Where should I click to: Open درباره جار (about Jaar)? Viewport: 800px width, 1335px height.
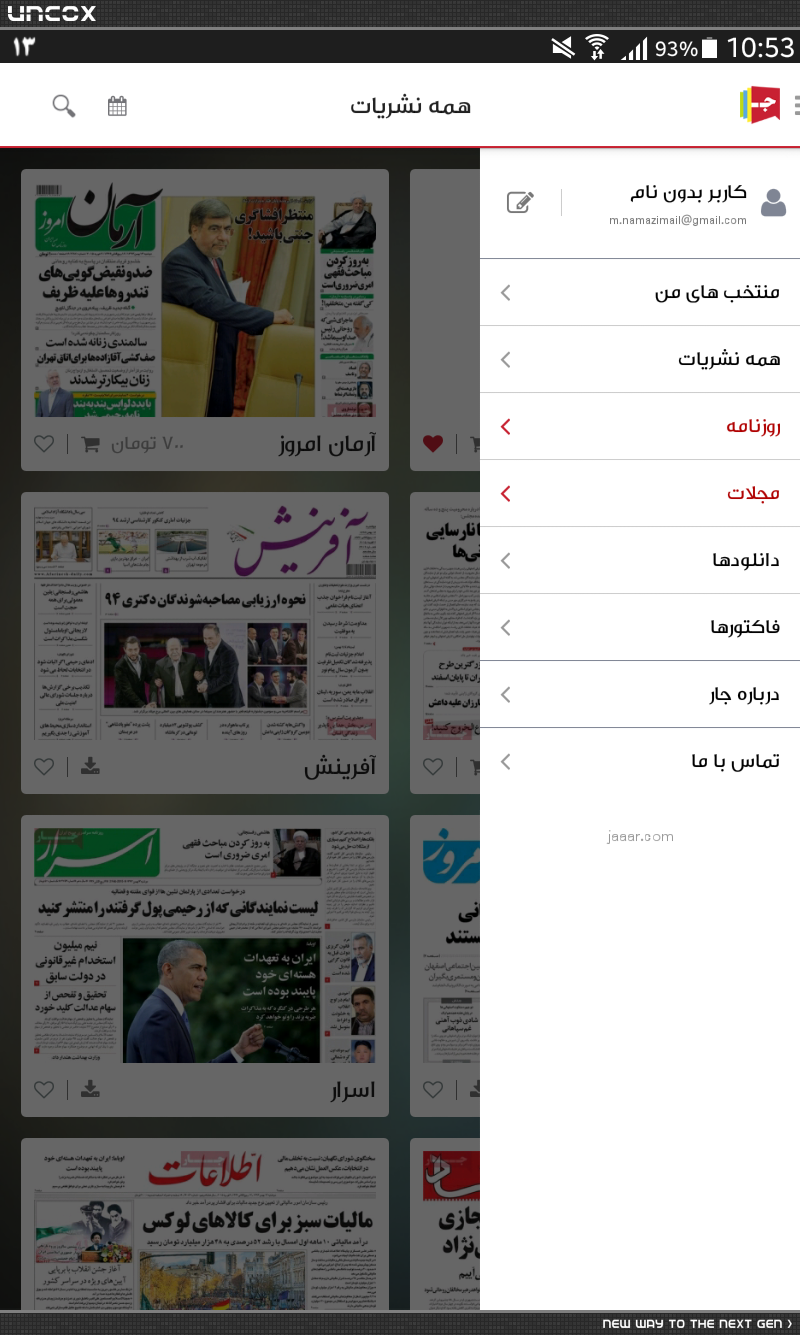(x=640, y=694)
